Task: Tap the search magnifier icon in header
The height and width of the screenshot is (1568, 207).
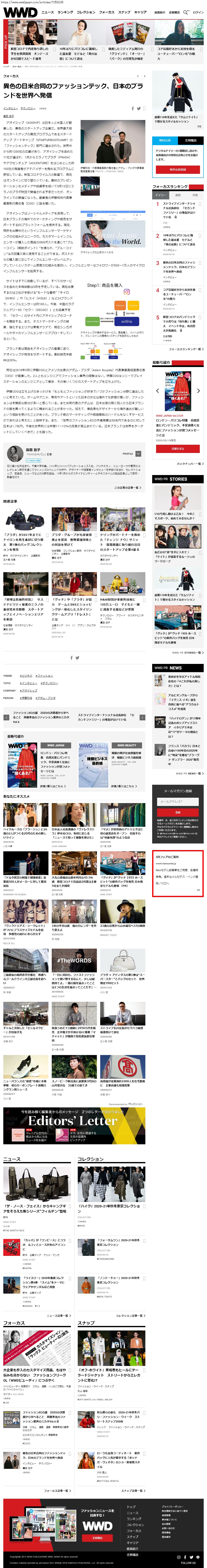Action: coord(186,12)
